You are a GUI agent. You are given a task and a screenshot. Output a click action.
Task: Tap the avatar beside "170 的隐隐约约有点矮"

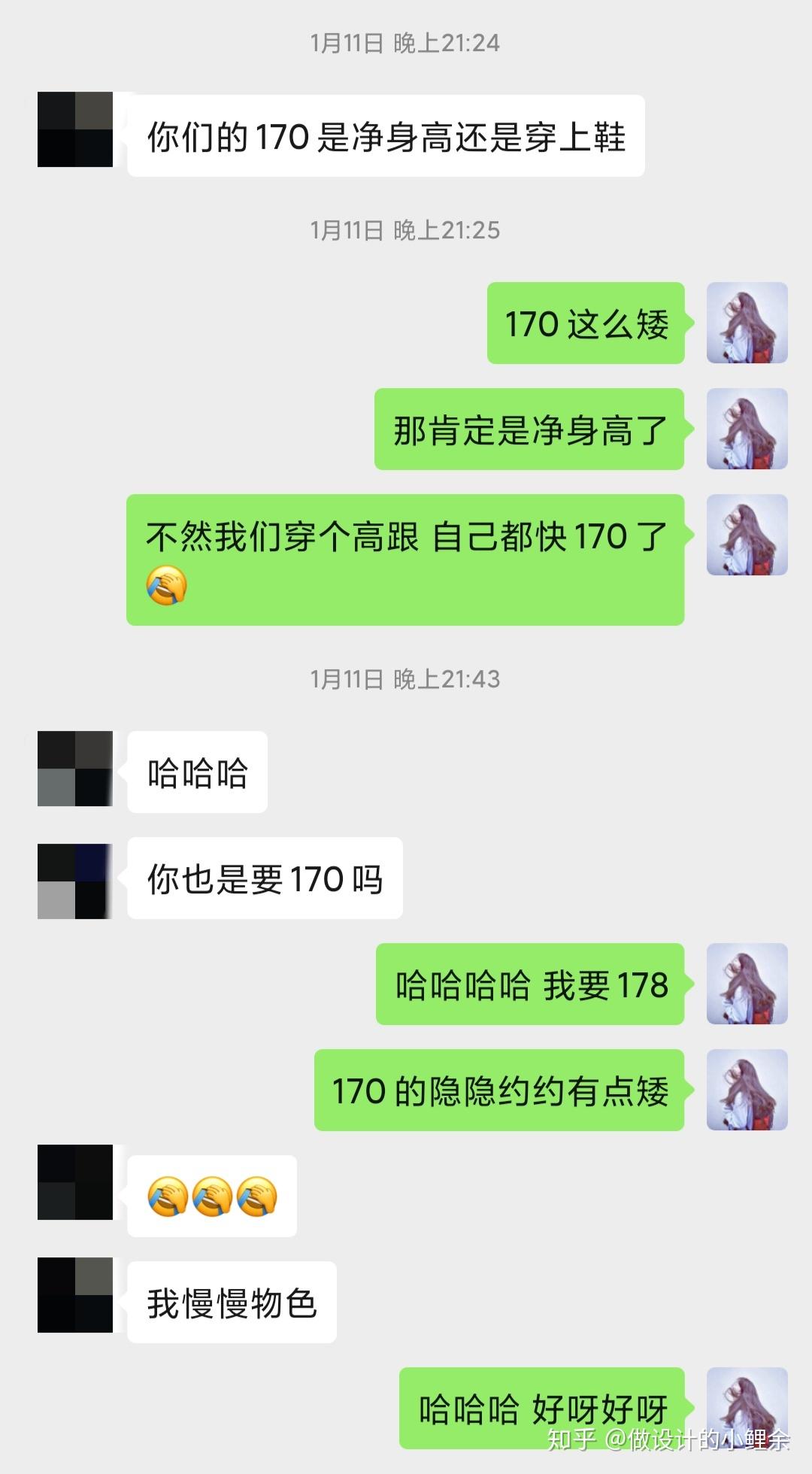tap(747, 1090)
